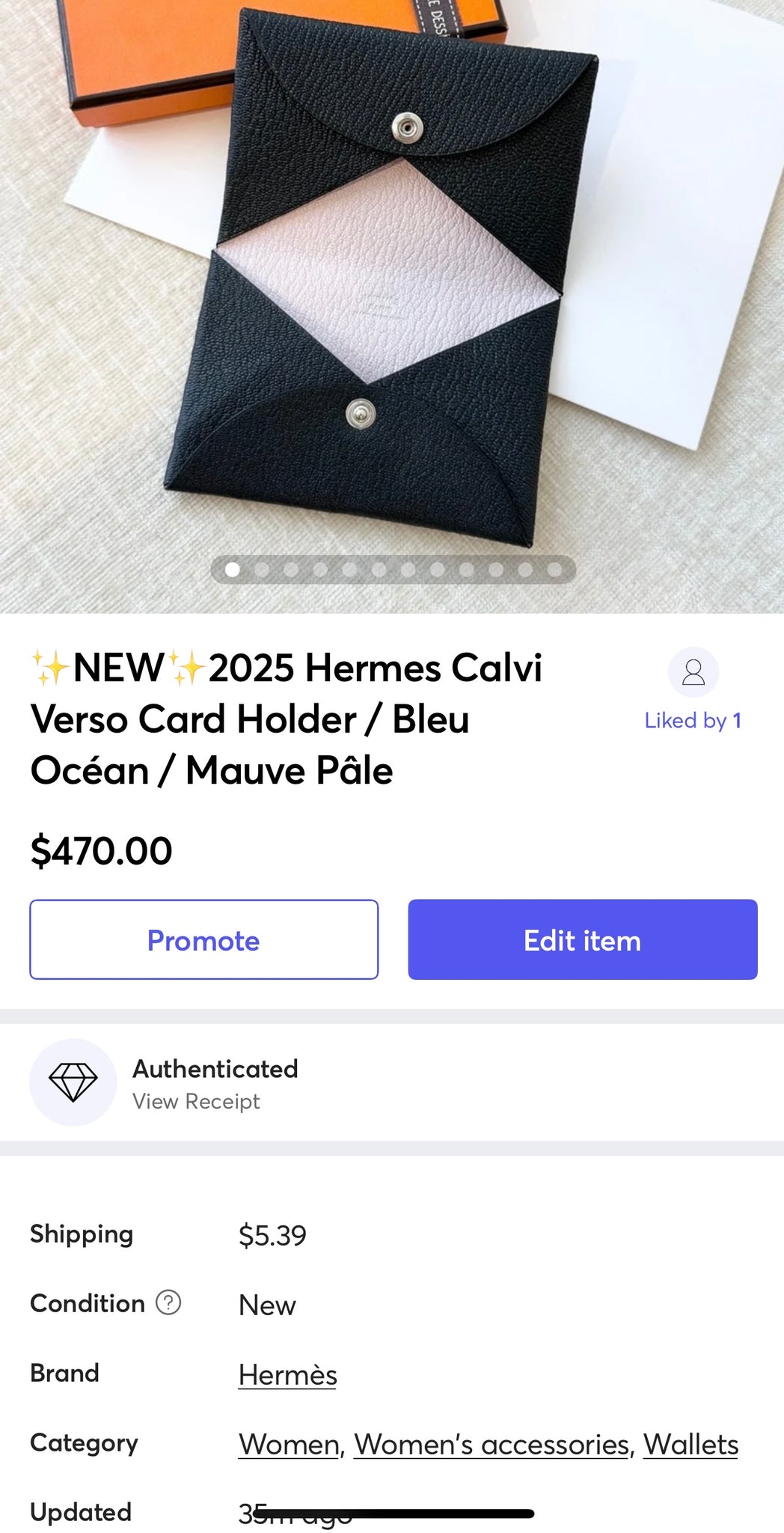Open the Women category link
This screenshot has height=1533, width=784.
point(289,1445)
